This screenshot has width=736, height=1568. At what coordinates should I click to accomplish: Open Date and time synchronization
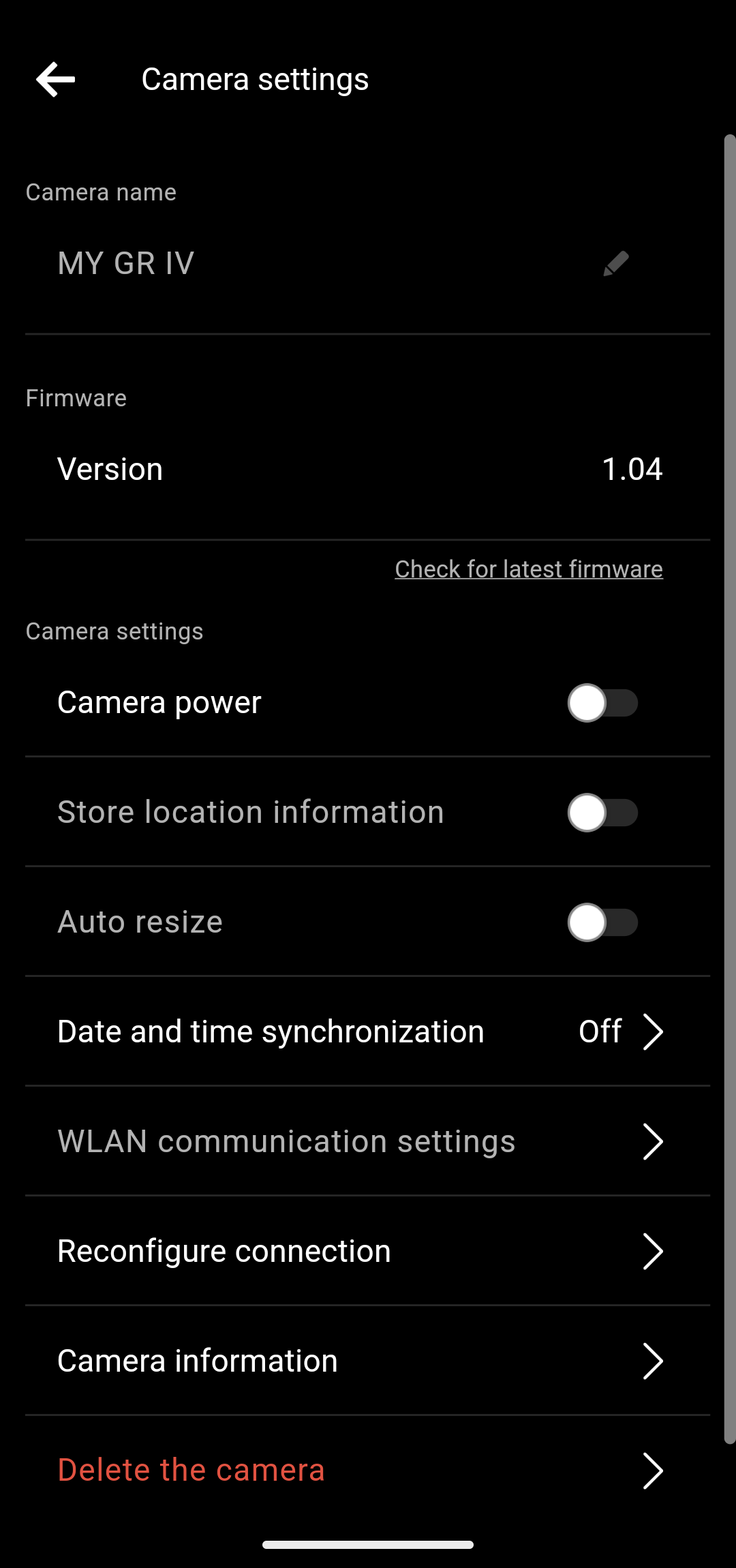click(367, 1031)
